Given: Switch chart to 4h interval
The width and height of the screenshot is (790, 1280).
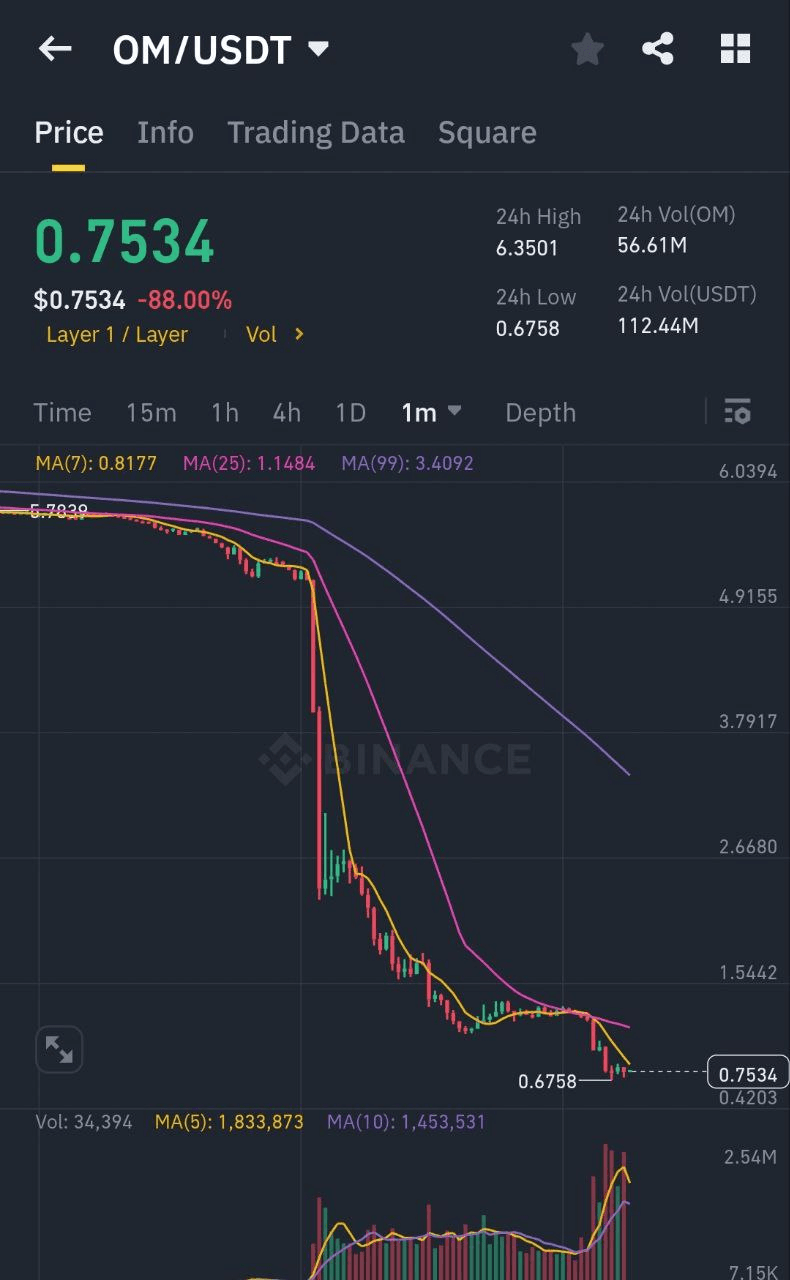Looking at the screenshot, I should [x=287, y=413].
